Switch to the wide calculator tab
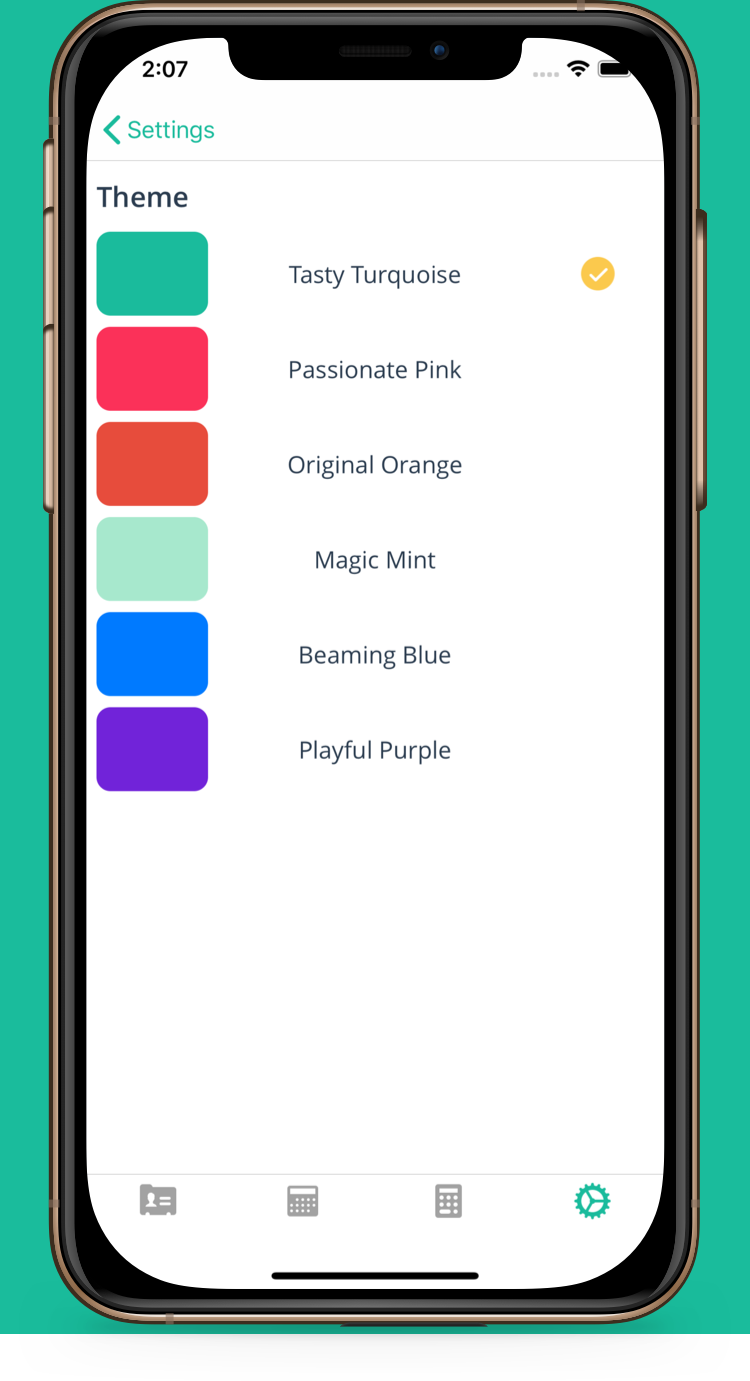The image size is (750, 1381). pos(302,1200)
